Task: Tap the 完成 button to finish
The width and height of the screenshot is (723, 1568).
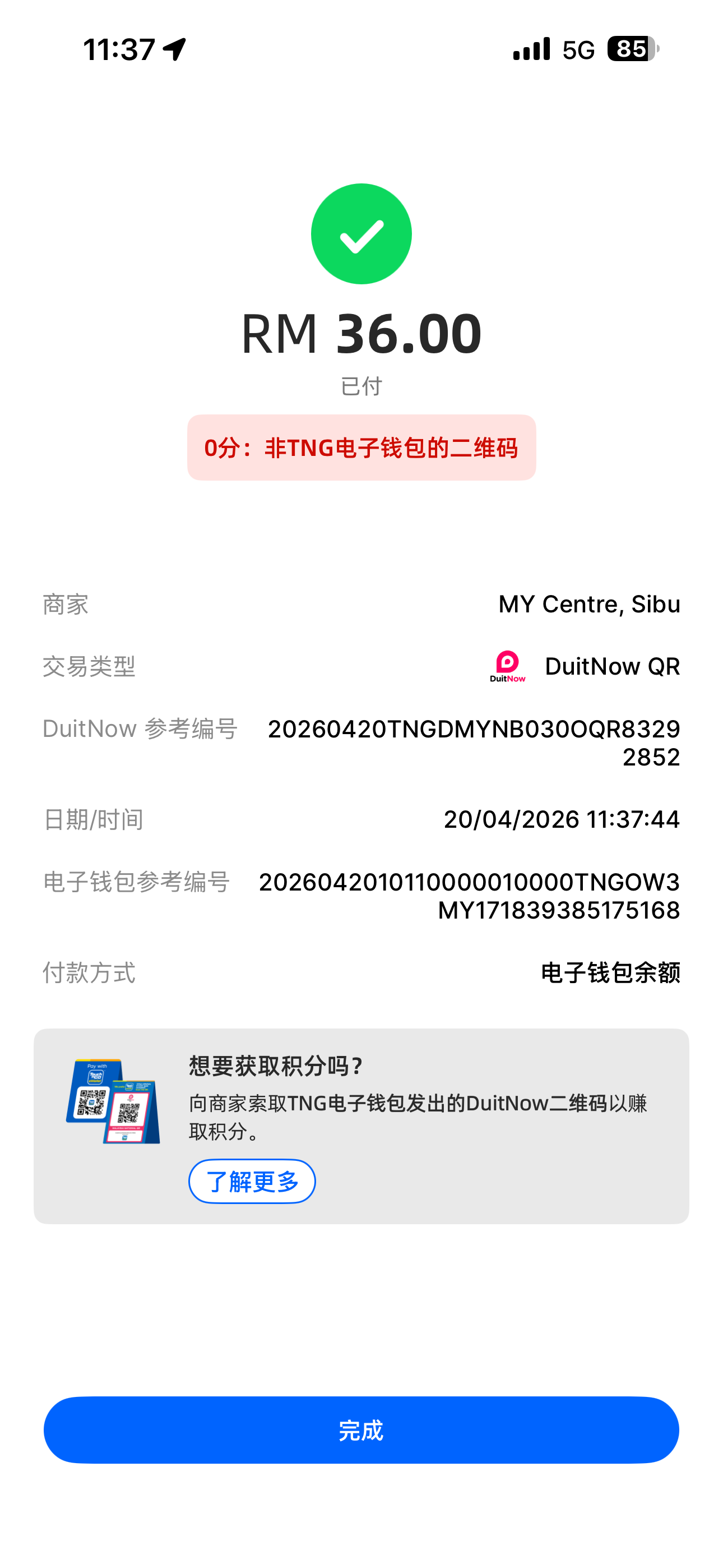Action: pyautogui.click(x=361, y=1430)
